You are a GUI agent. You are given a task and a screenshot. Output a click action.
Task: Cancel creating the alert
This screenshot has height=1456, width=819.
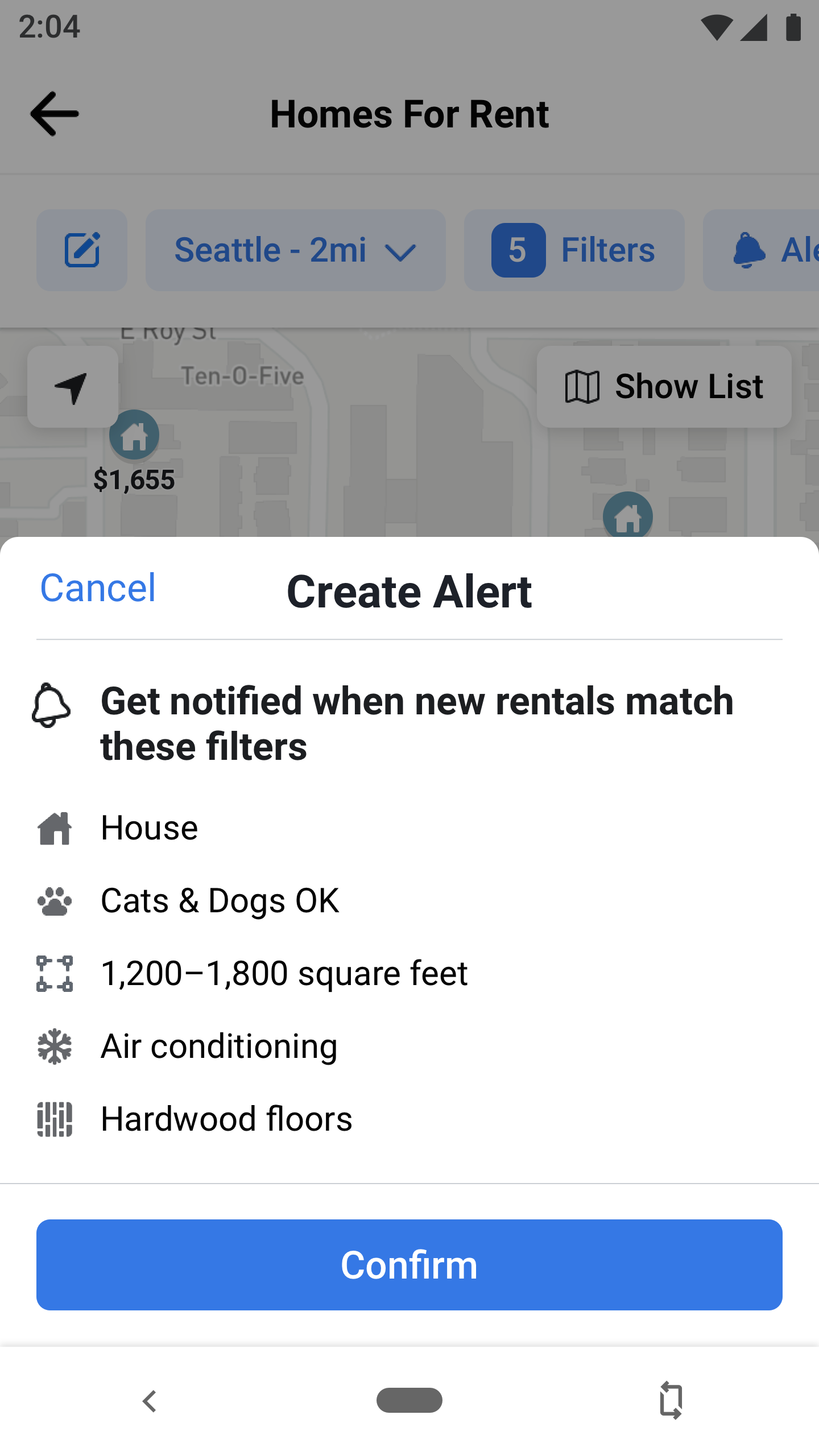98,588
